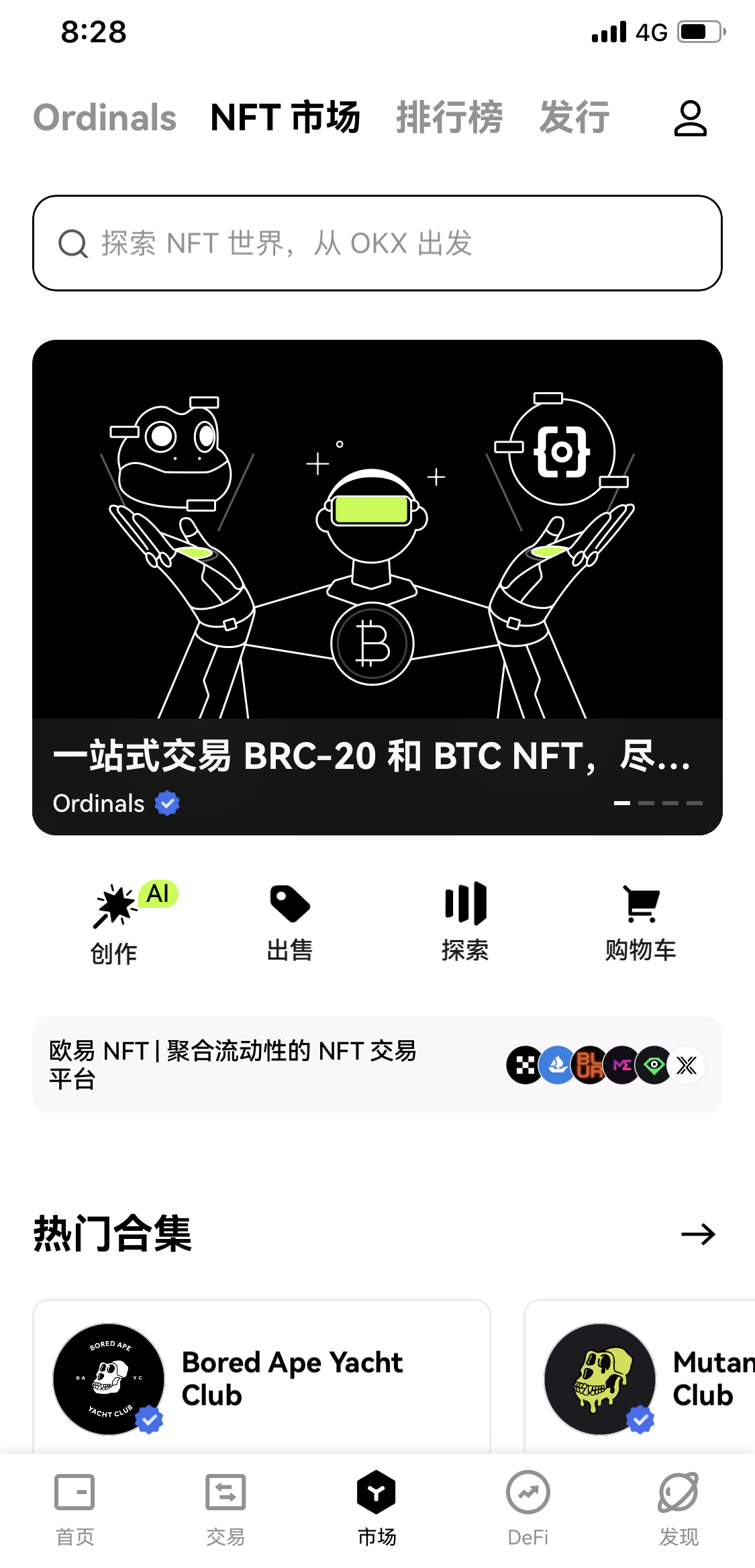Go to the 交易 tab

pos(225,1508)
